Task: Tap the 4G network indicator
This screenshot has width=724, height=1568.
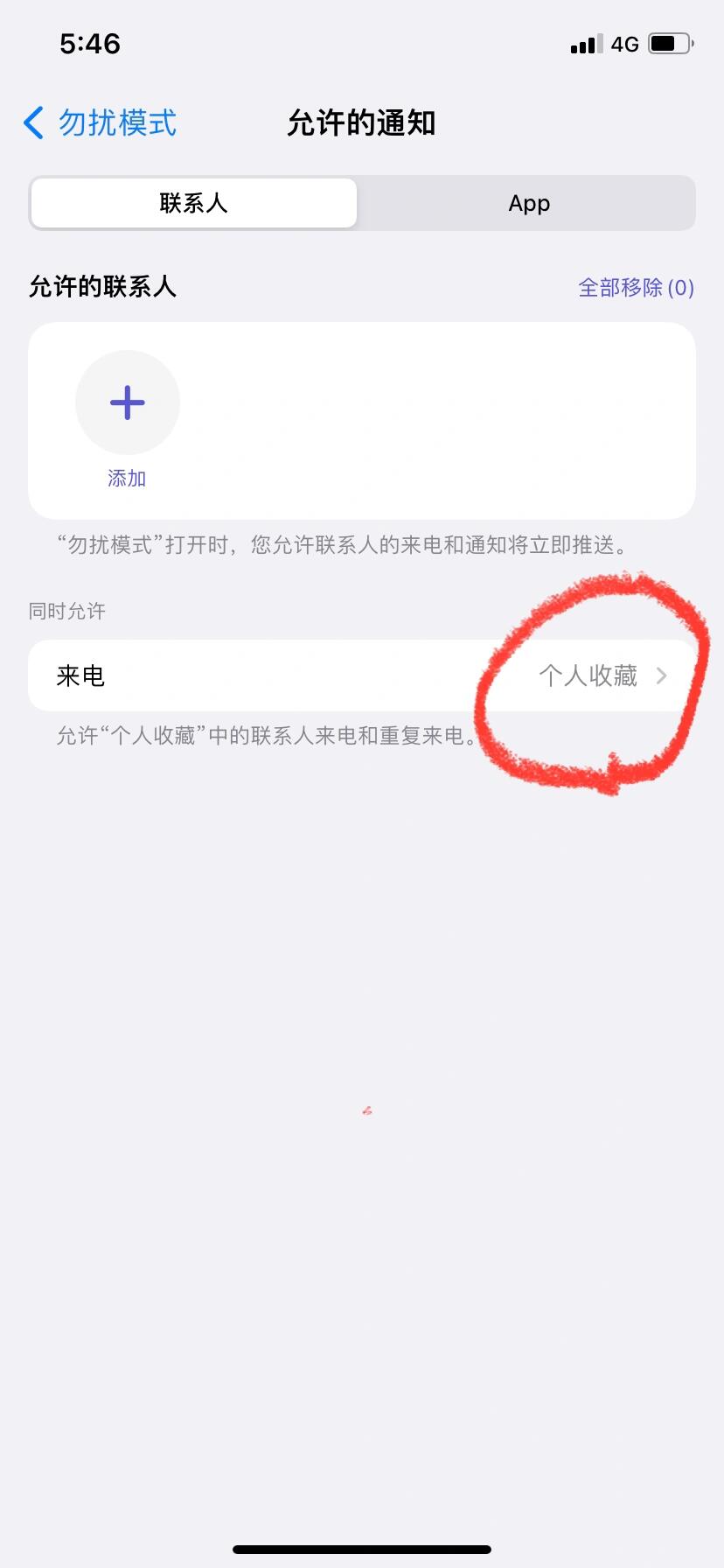Action: (626, 44)
